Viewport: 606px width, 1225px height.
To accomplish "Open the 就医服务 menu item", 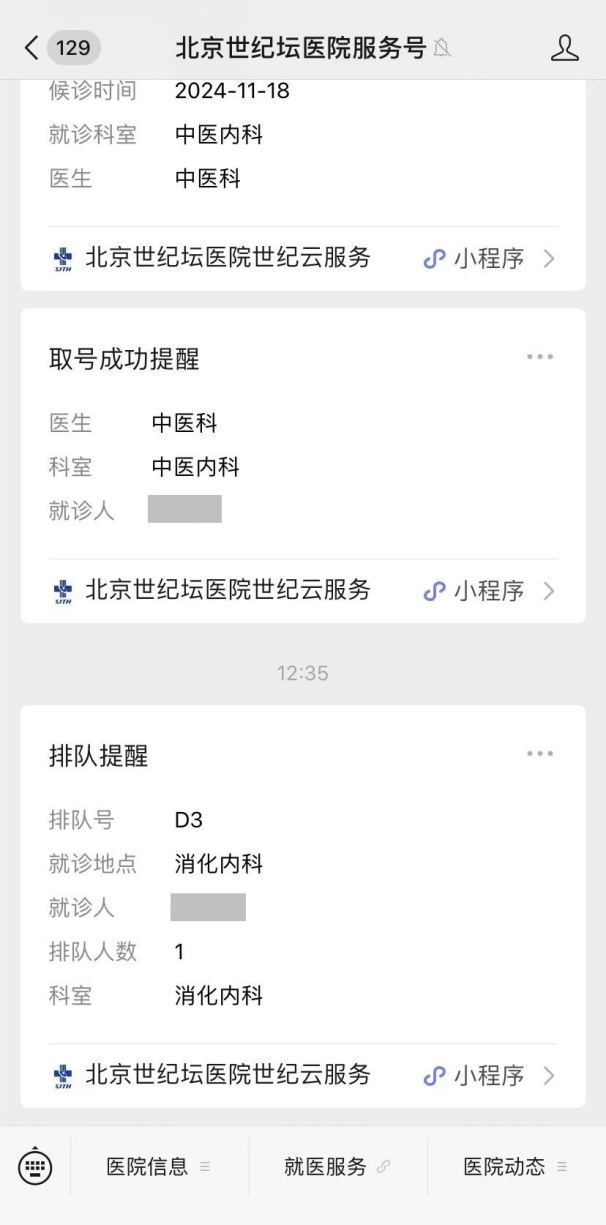I will (x=337, y=1166).
